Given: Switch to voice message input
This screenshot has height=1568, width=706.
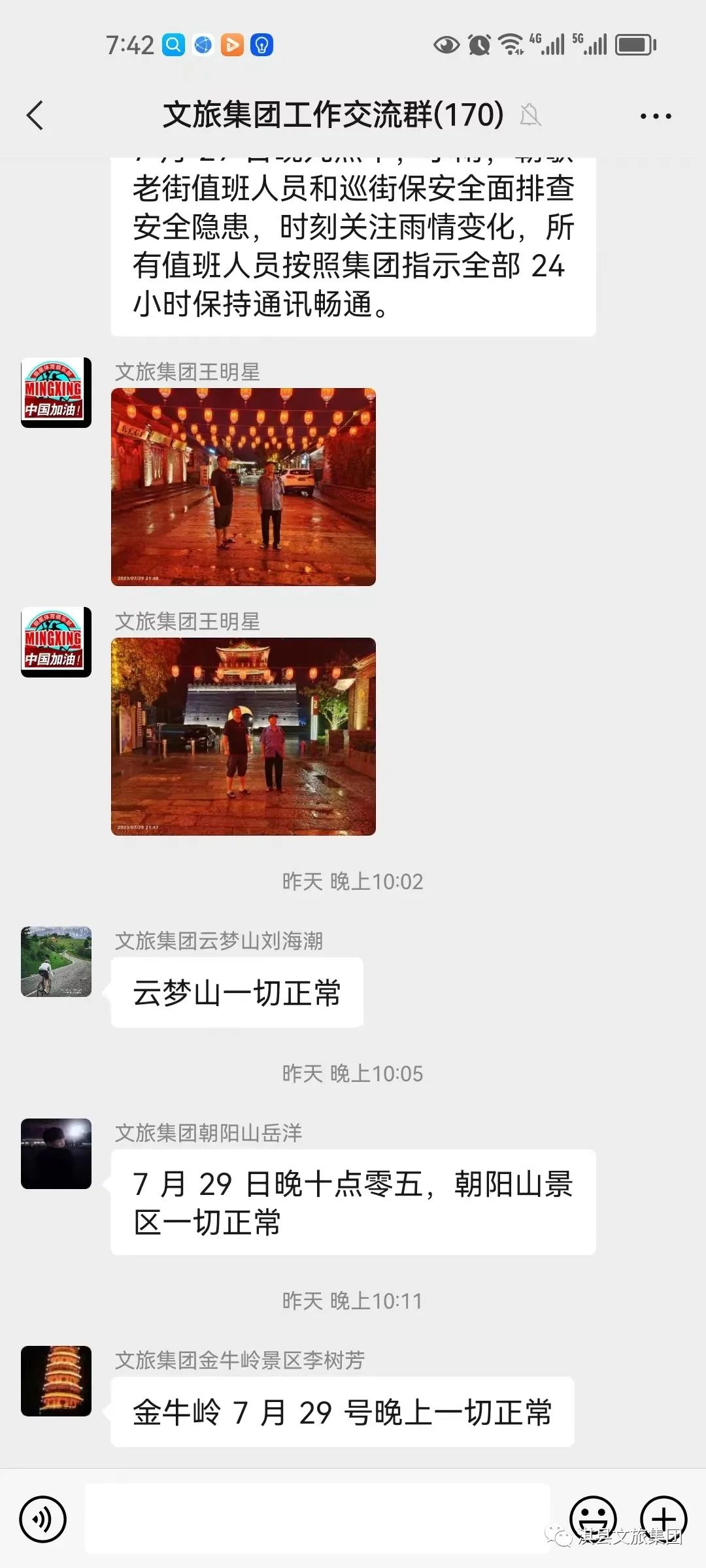Looking at the screenshot, I should click(x=43, y=1519).
